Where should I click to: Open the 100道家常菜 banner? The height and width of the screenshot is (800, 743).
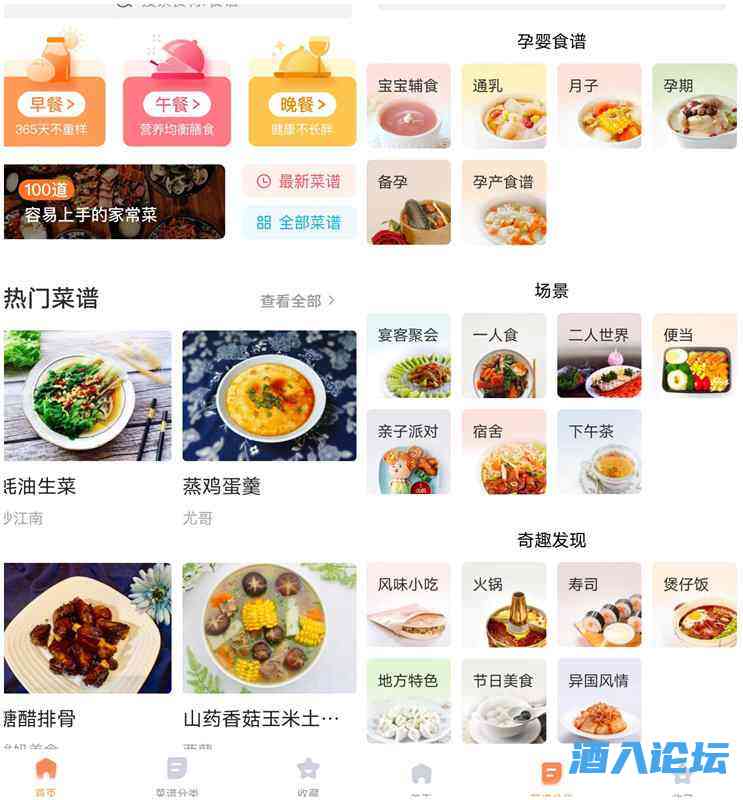[x=114, y=202]
